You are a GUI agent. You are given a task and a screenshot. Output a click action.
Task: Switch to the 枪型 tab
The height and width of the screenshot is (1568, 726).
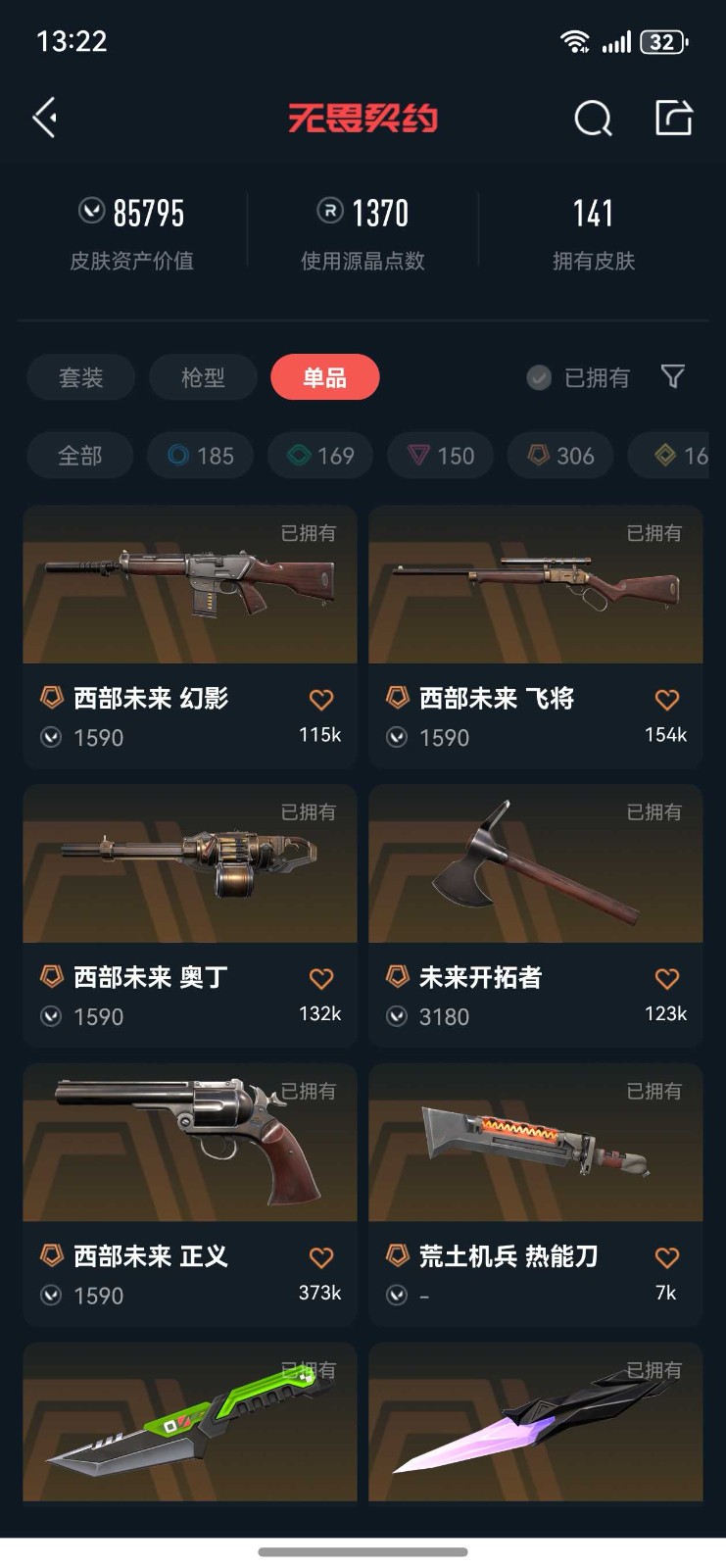coord(203,377)
